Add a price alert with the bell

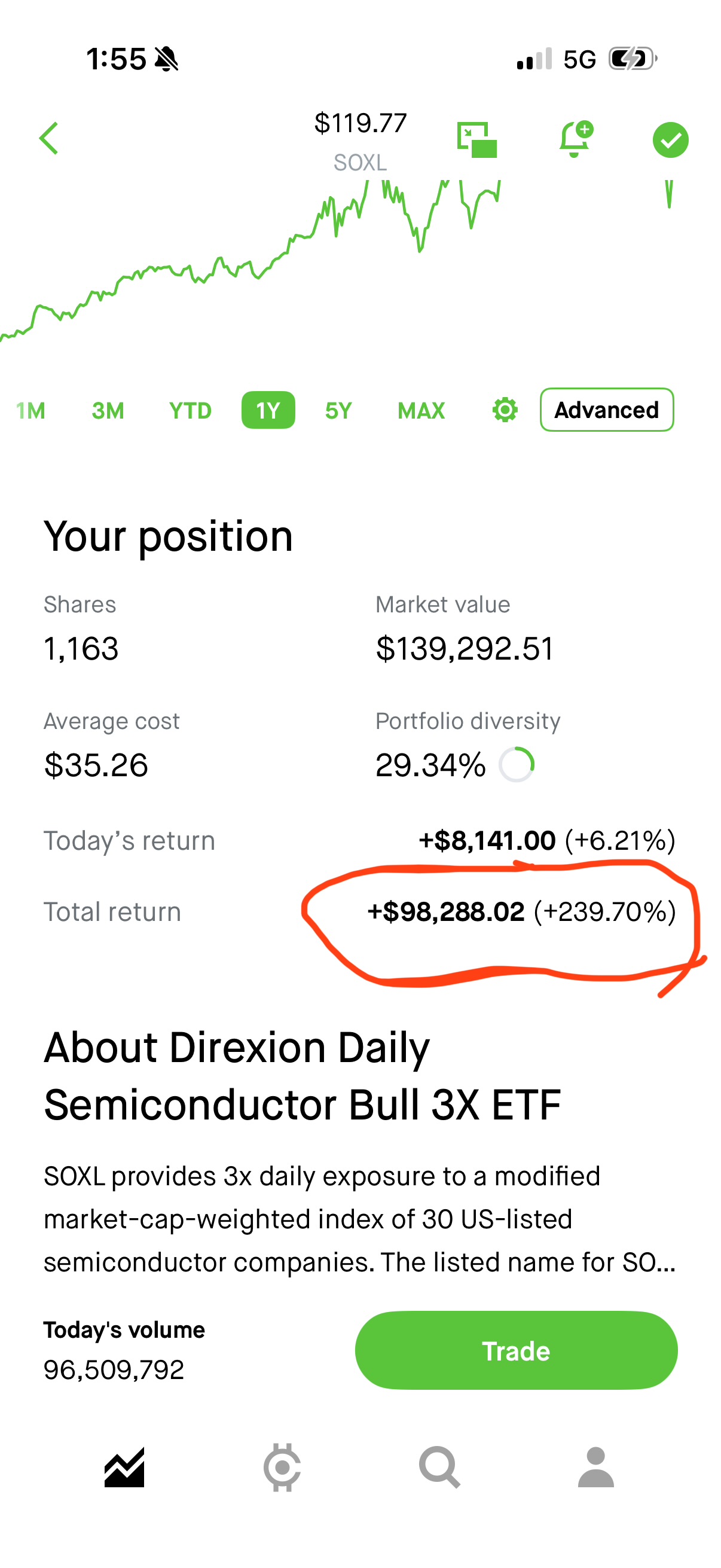575,139
